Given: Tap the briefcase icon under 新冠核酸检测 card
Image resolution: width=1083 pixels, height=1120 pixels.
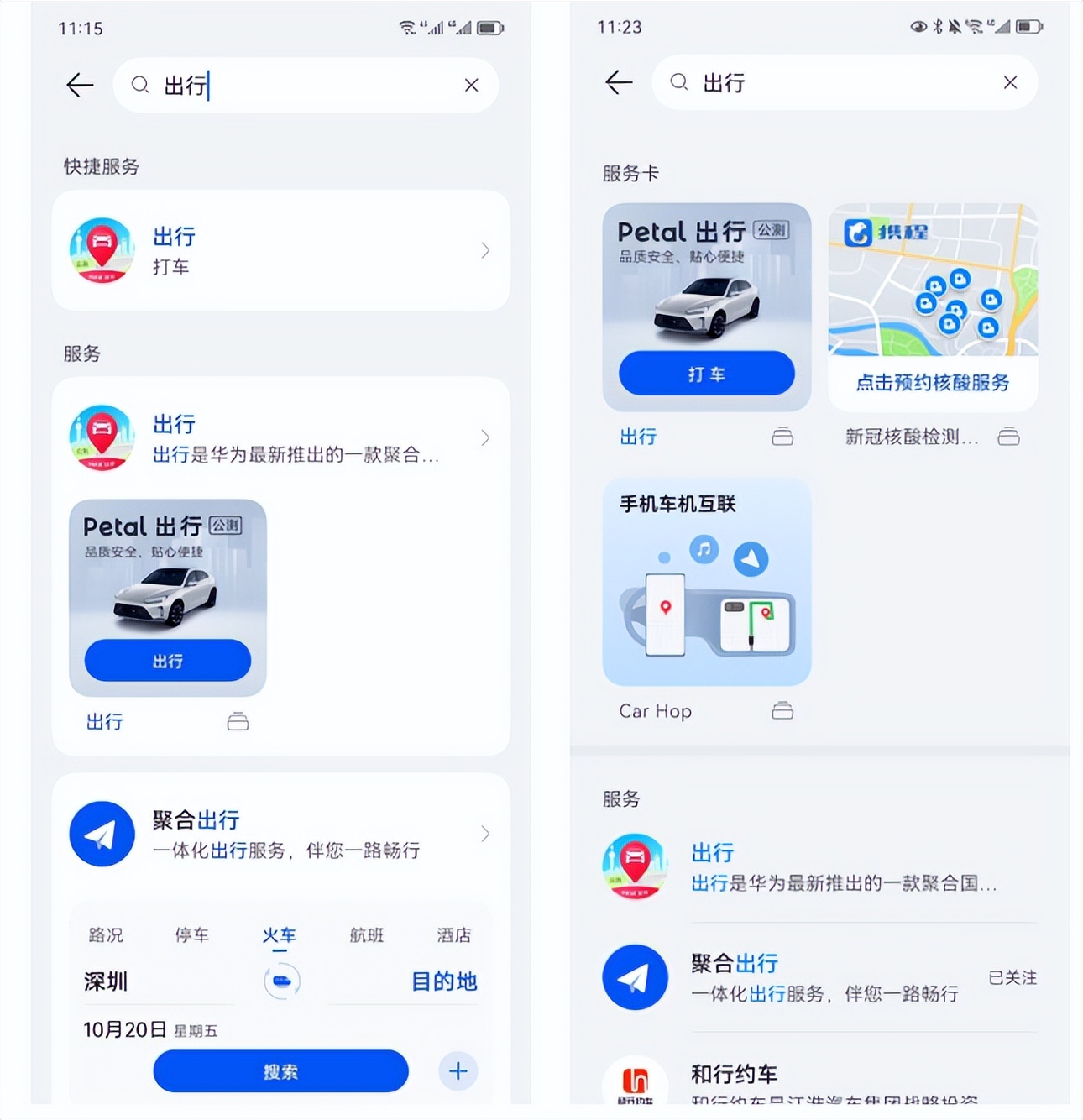Looking at the screenshot, I should pos(1009,437).
